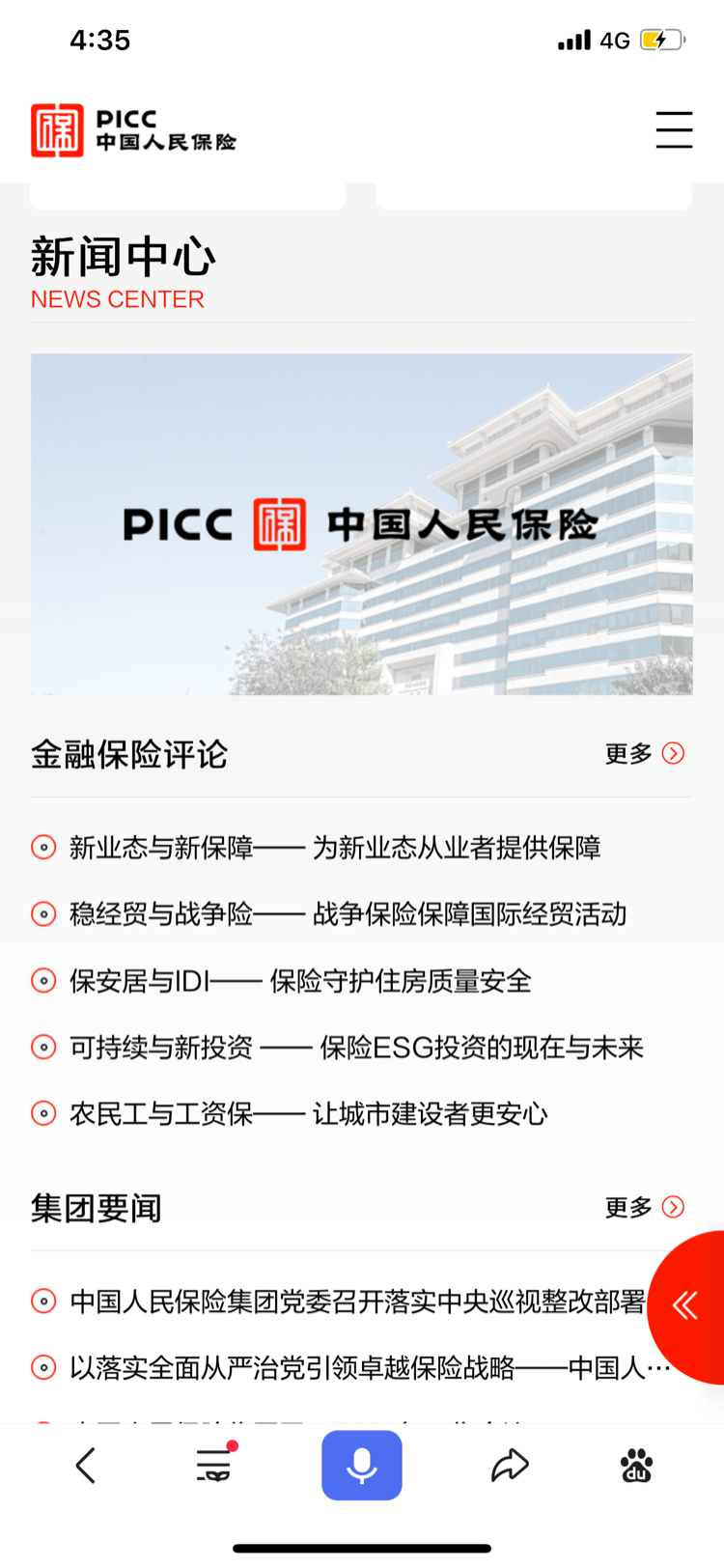Tap 更多 next to 集团要闻

pyautogui.click(x=644, y=1207)
